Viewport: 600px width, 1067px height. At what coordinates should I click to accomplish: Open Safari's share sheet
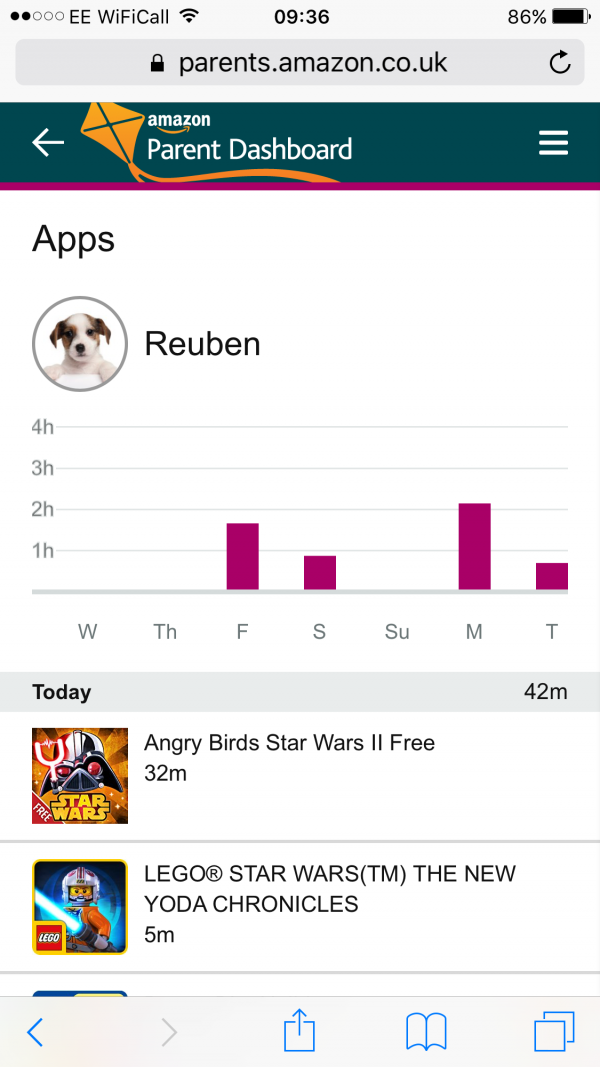[x=299, y=1030]
